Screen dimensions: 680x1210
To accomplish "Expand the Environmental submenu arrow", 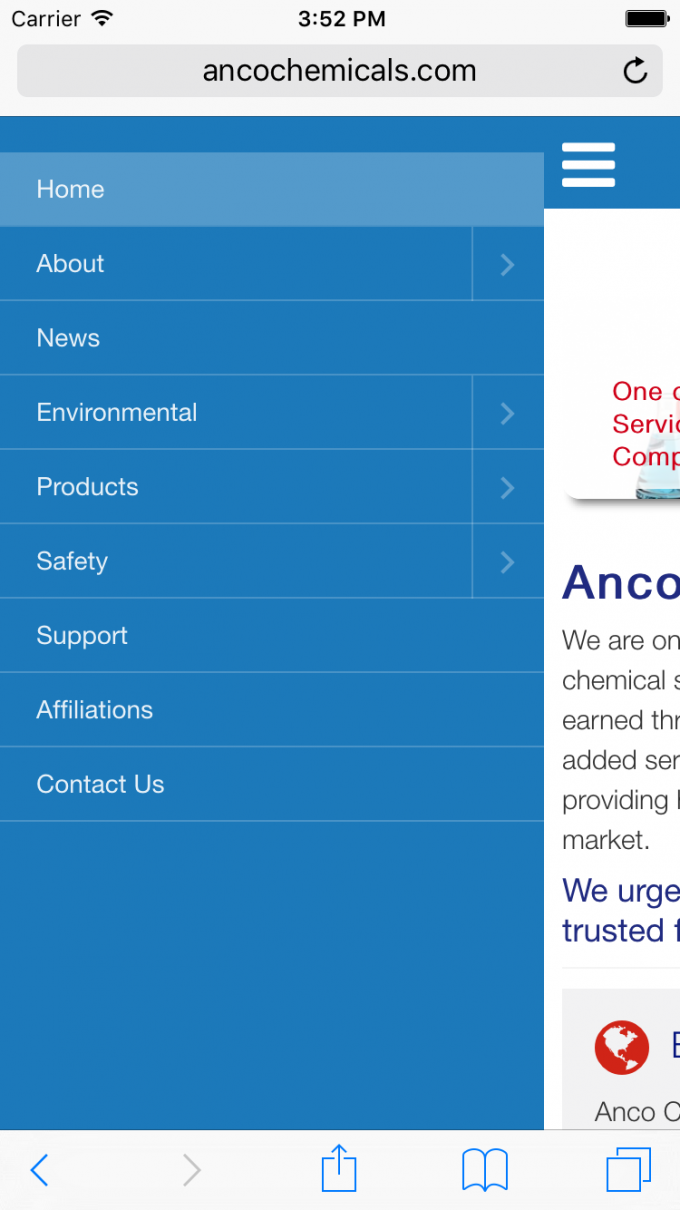I will tap(508, 412).
